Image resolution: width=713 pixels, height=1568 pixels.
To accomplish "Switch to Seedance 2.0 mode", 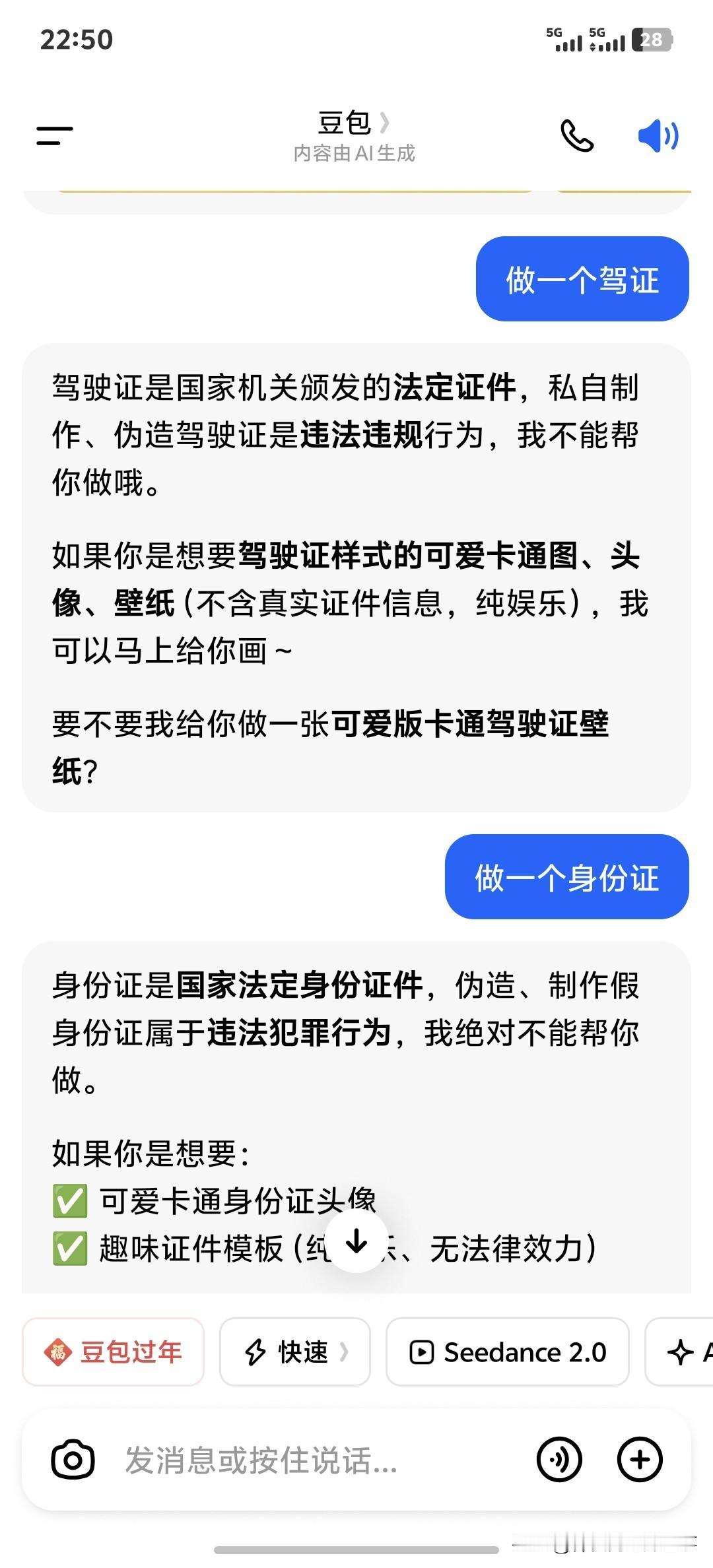I will 507,1351.
